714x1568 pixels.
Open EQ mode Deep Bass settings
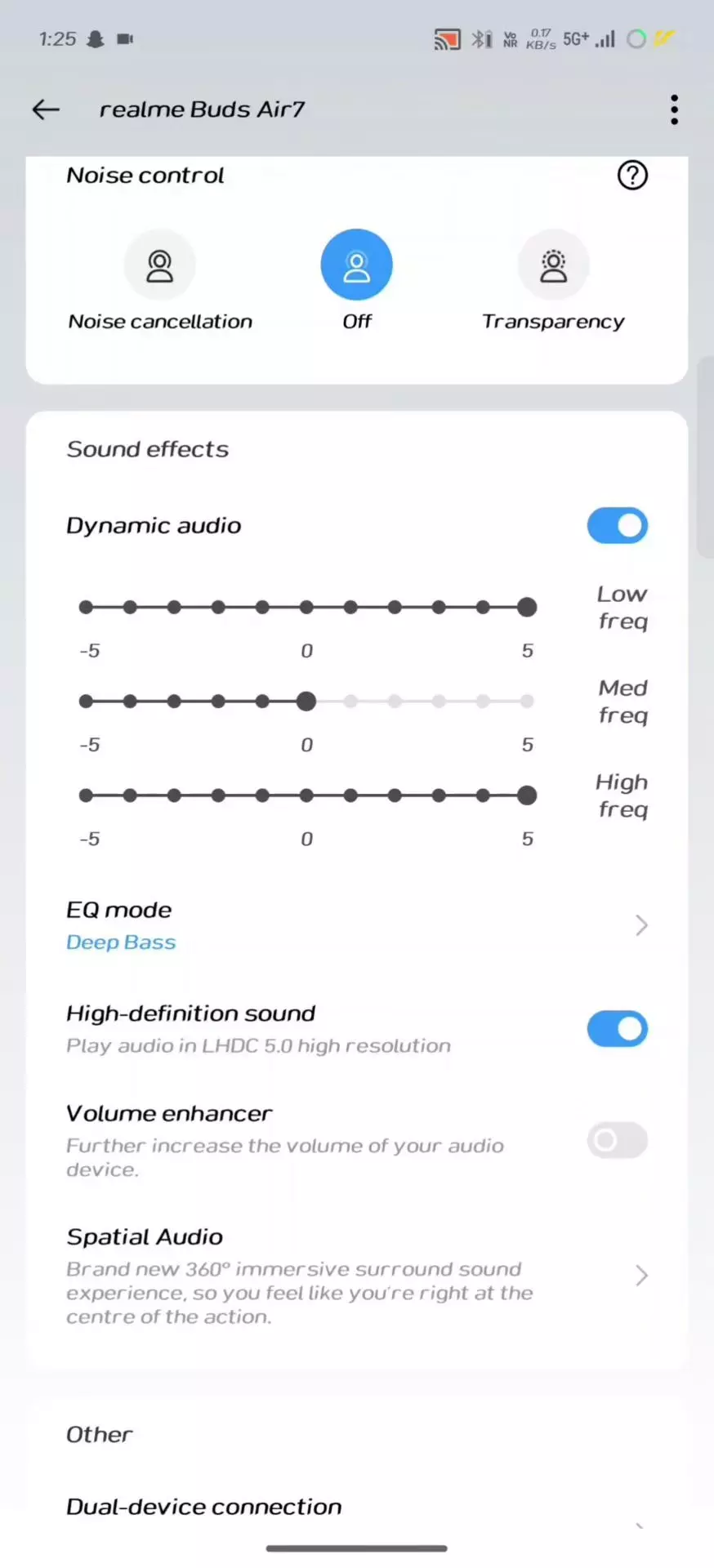tap(357, 926)
